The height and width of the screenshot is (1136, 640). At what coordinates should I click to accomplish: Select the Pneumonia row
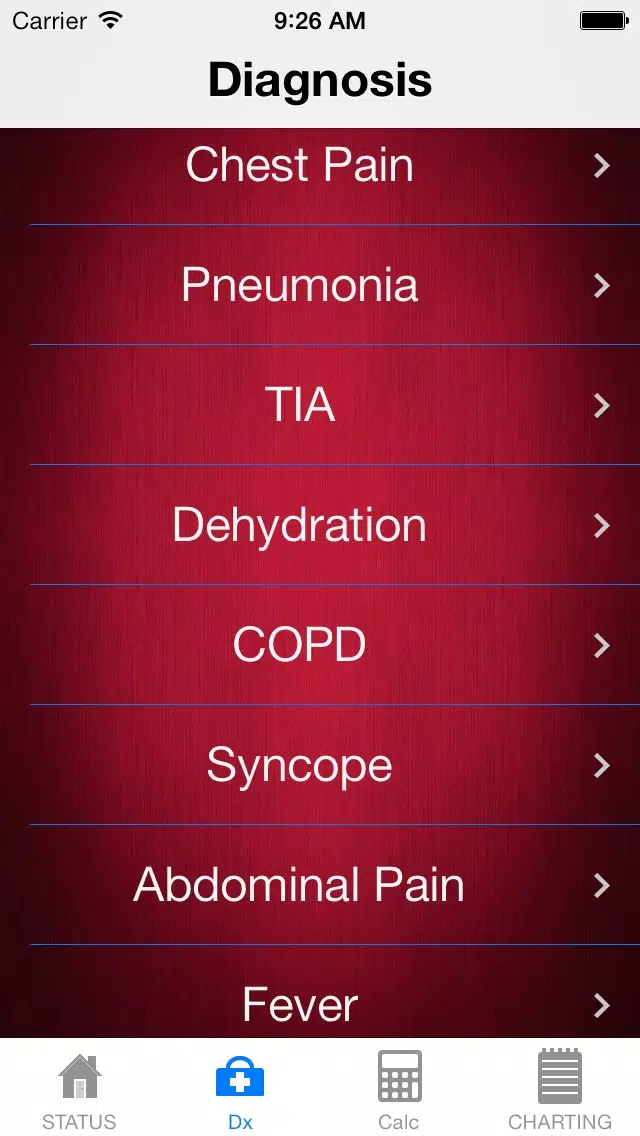320,285
